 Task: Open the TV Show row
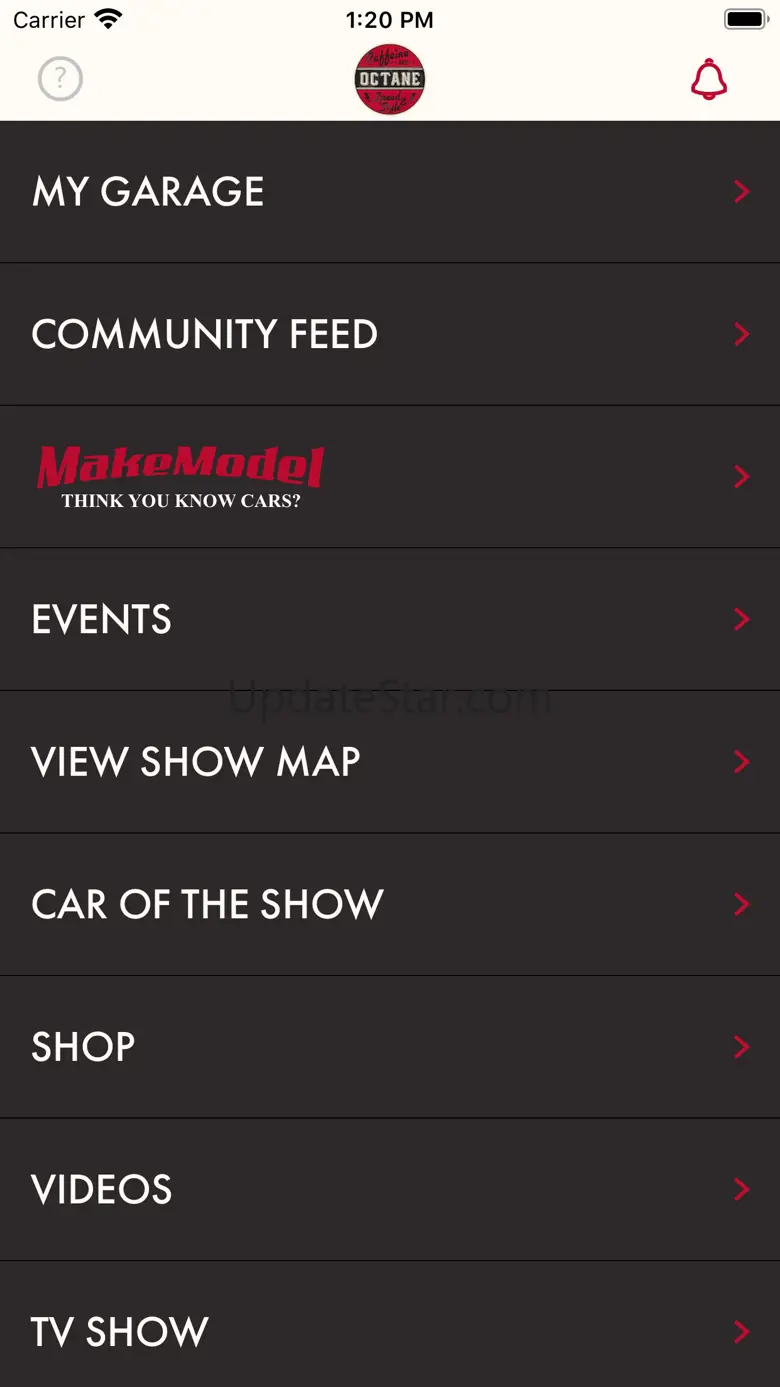click(389, 1330)
